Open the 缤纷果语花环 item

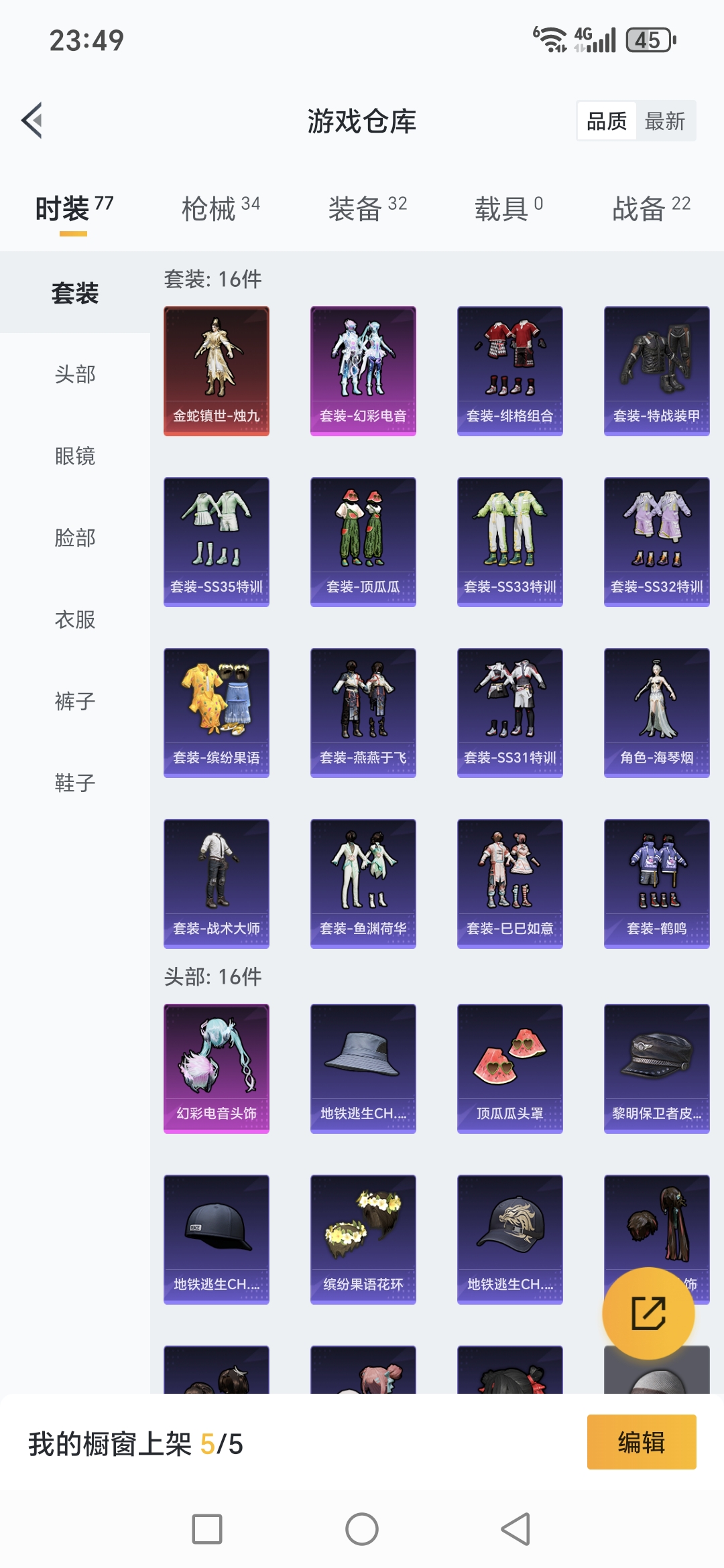point(363,1240)
